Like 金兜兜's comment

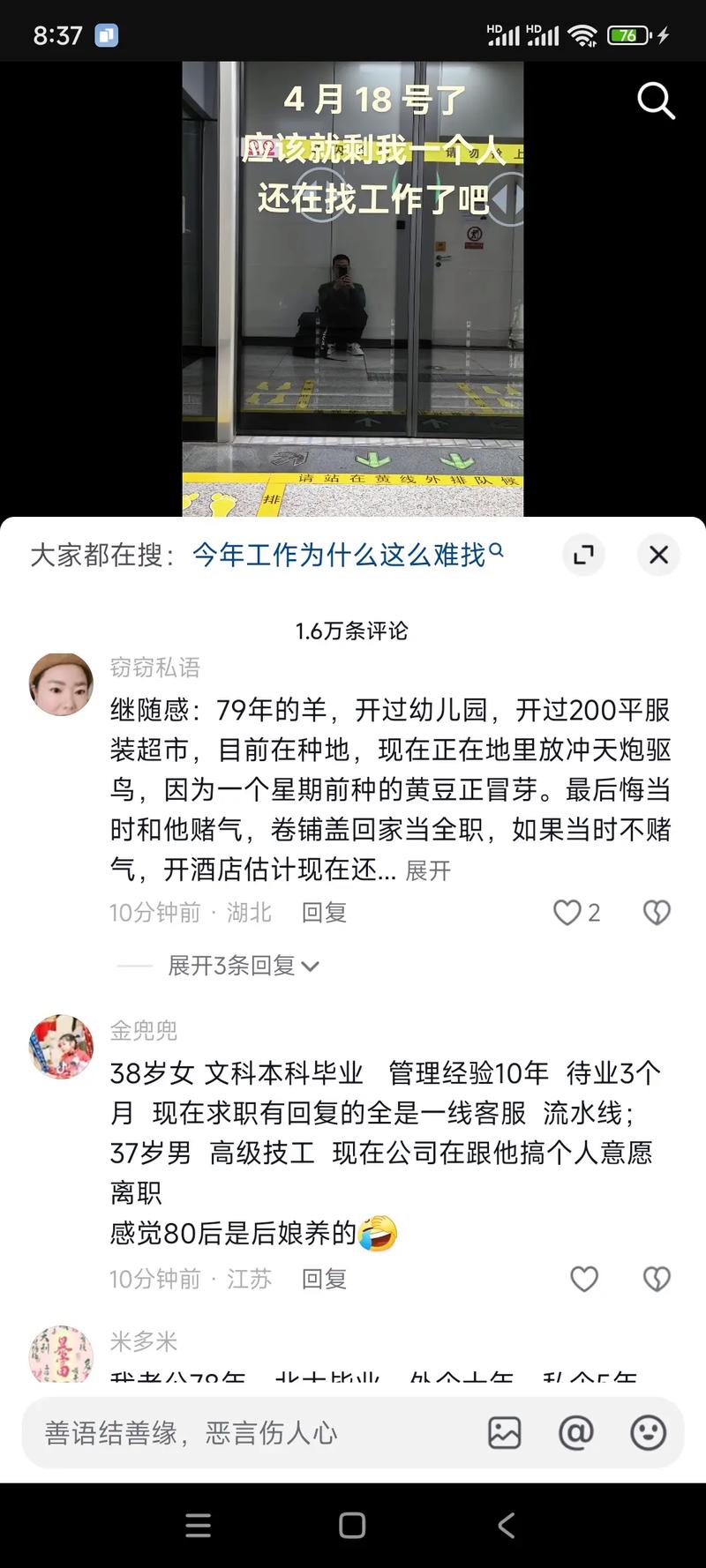(x=584, y=1279)
